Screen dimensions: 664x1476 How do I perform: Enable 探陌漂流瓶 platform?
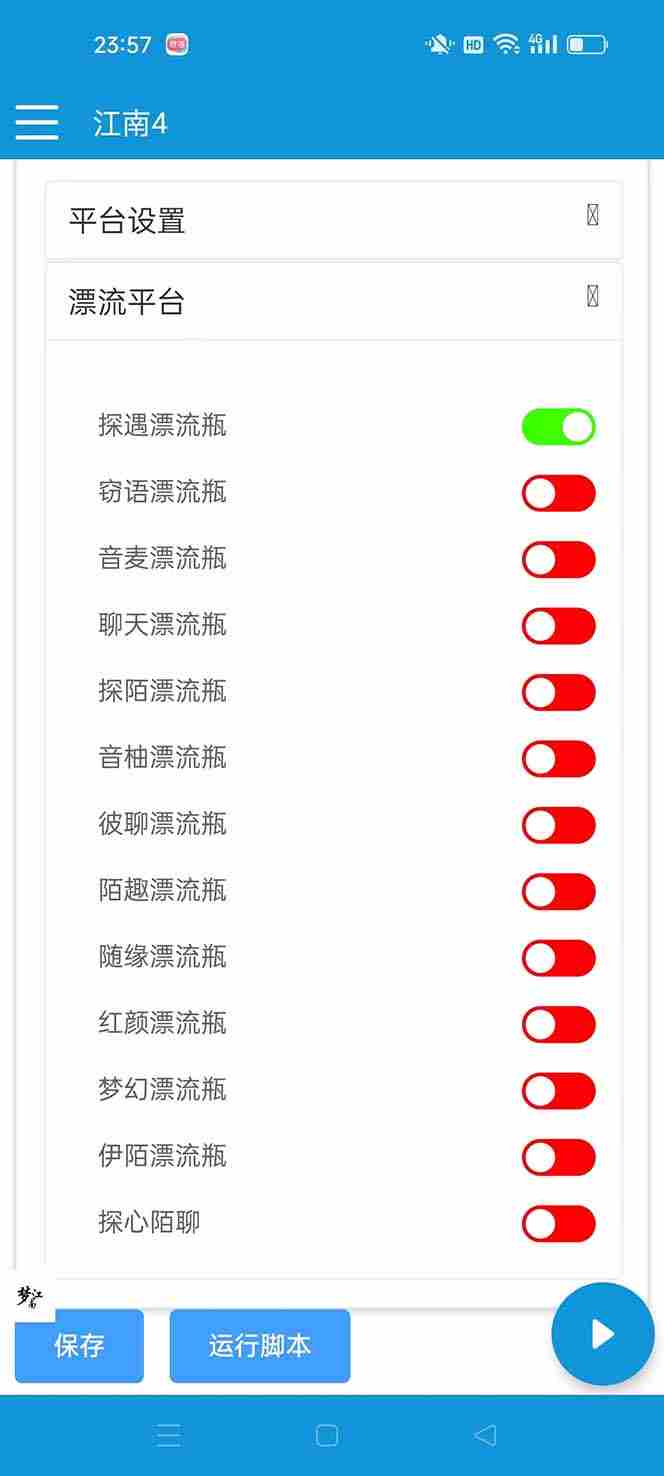[558, 692]
